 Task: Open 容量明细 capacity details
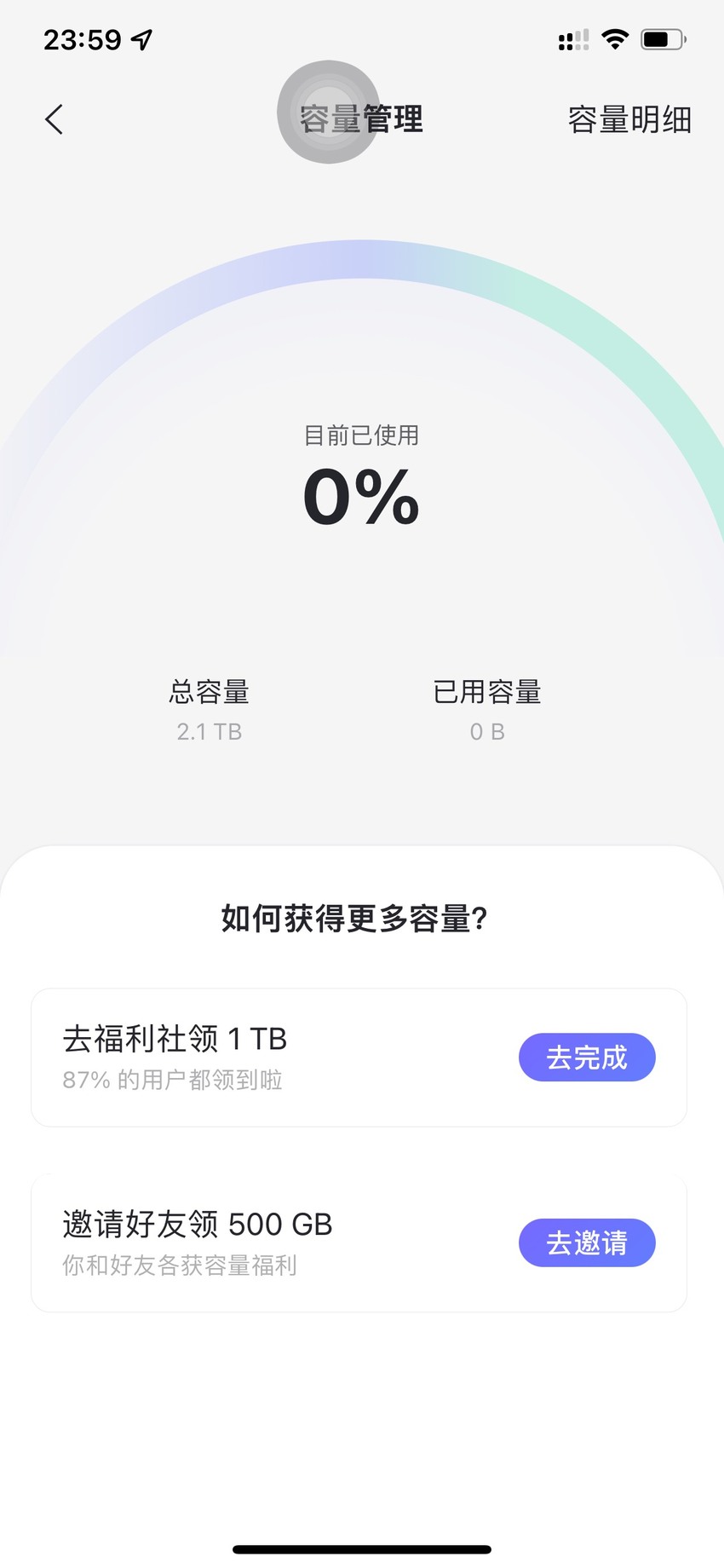(x=629, y=119)
